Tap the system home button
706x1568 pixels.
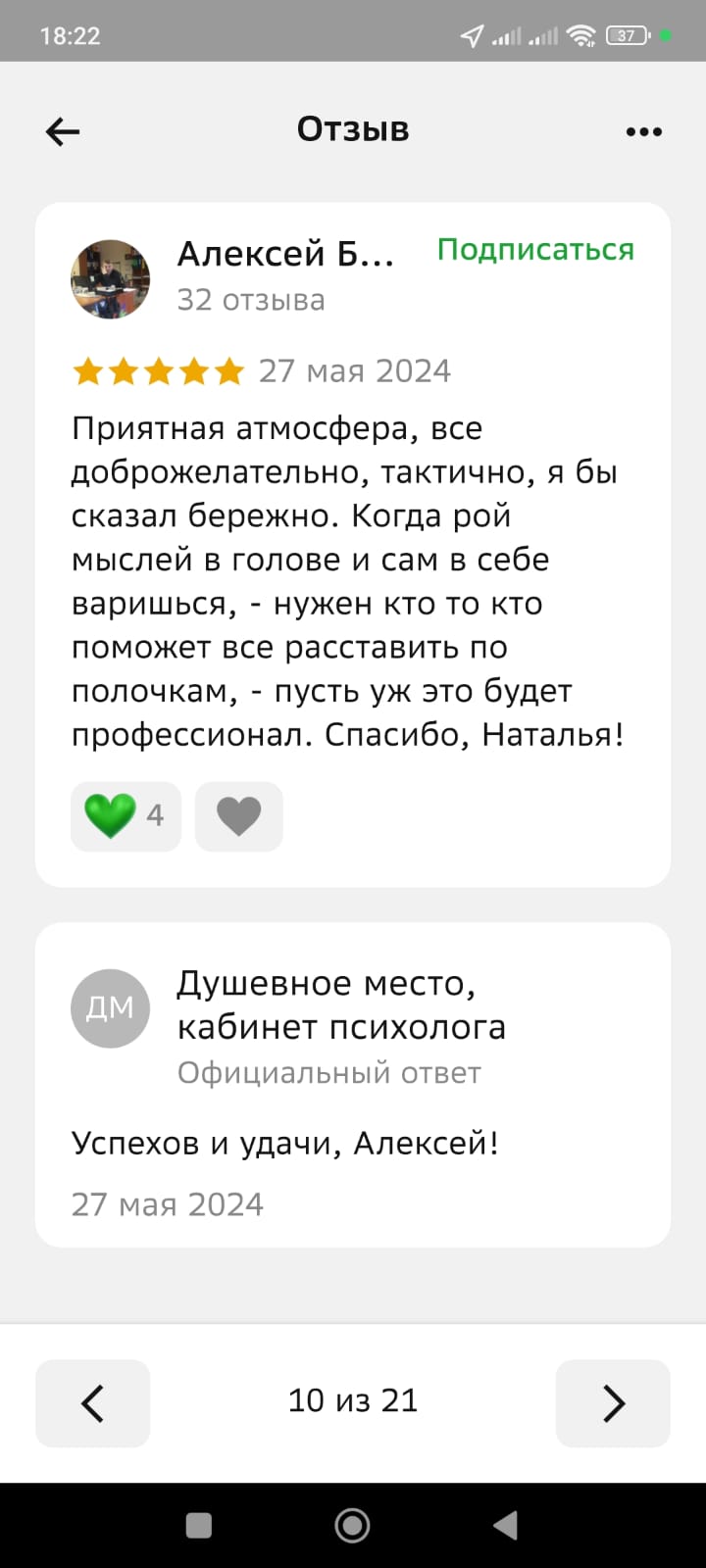tap(352, 1525)
